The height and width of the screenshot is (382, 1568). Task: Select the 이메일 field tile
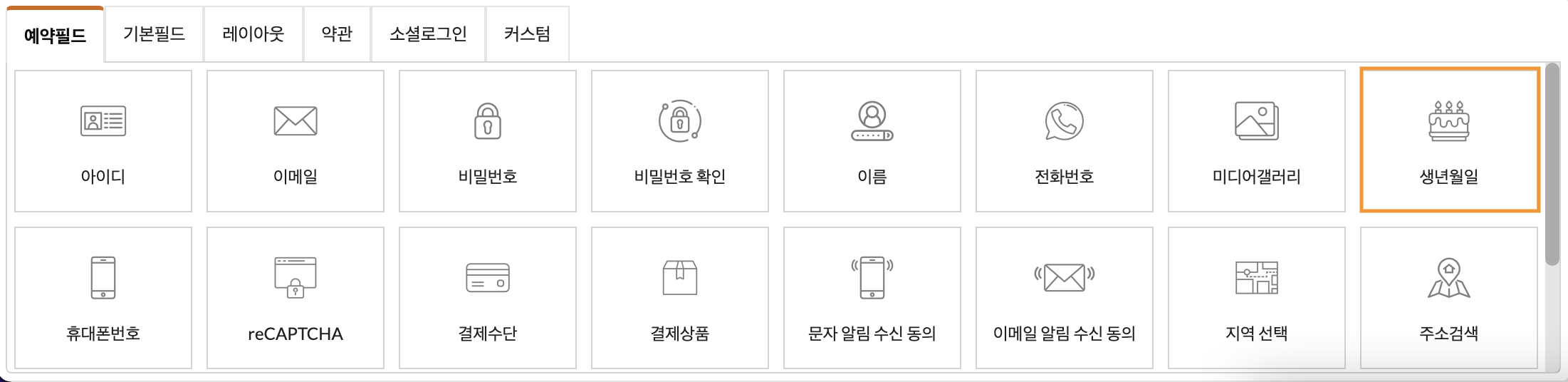296,141
